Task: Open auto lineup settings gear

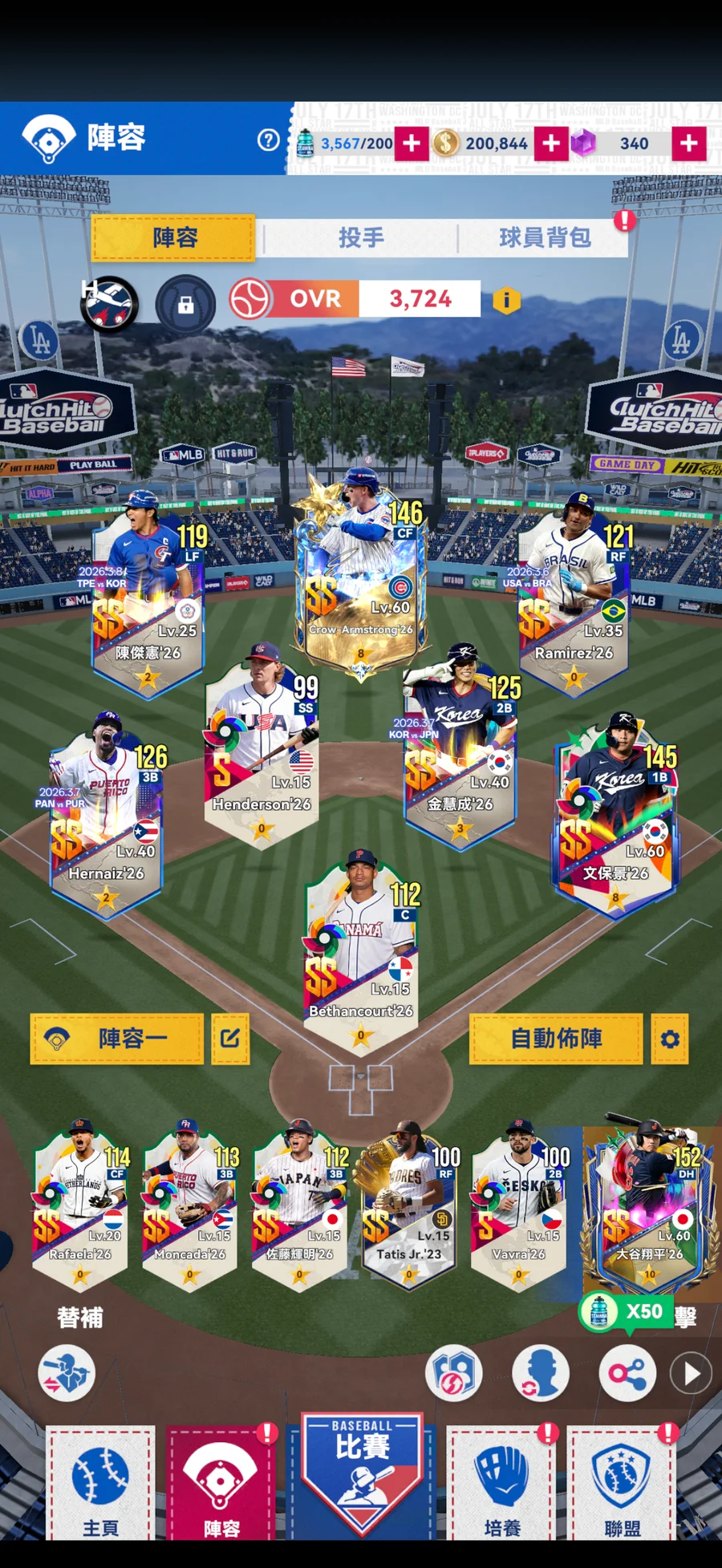Action: coord(670,1039)
